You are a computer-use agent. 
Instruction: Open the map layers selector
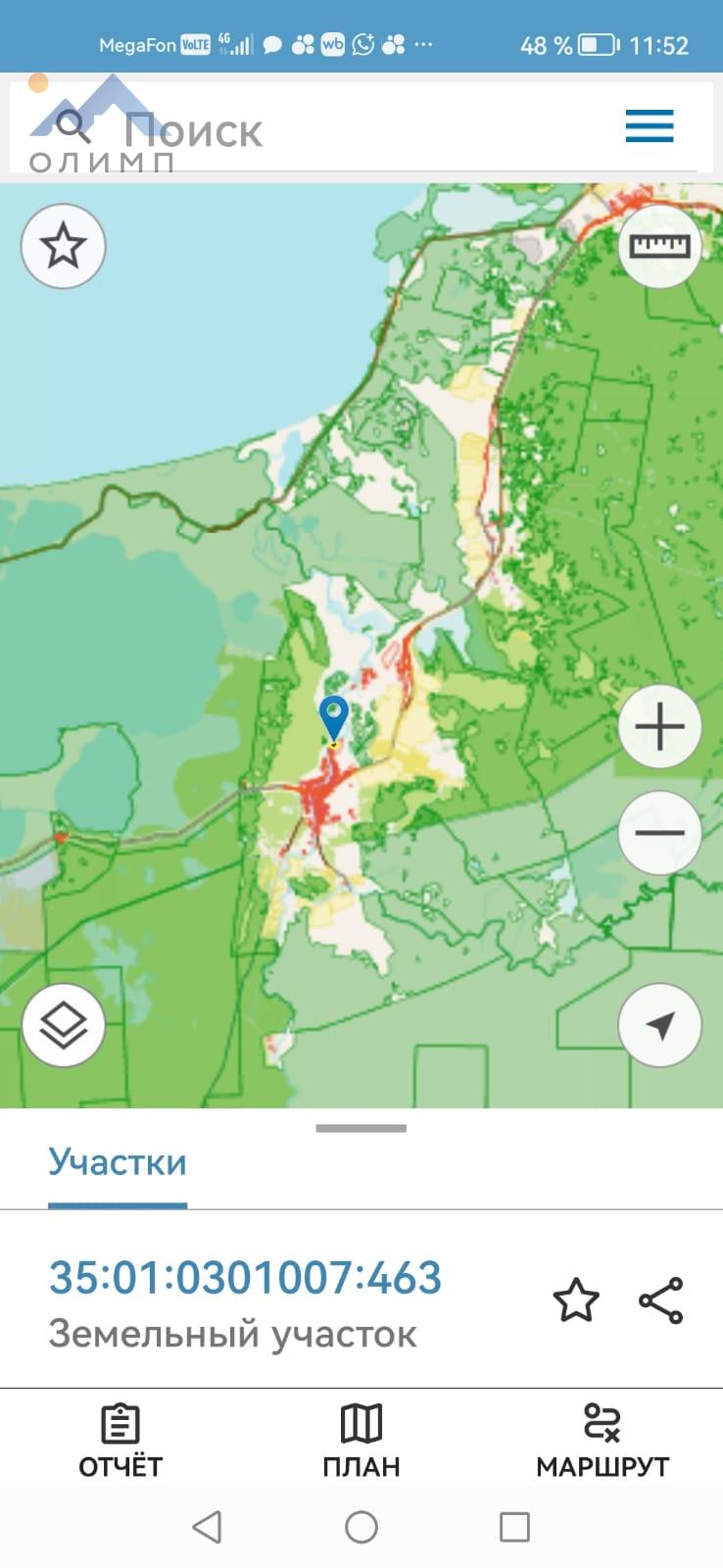(64, 1025)
